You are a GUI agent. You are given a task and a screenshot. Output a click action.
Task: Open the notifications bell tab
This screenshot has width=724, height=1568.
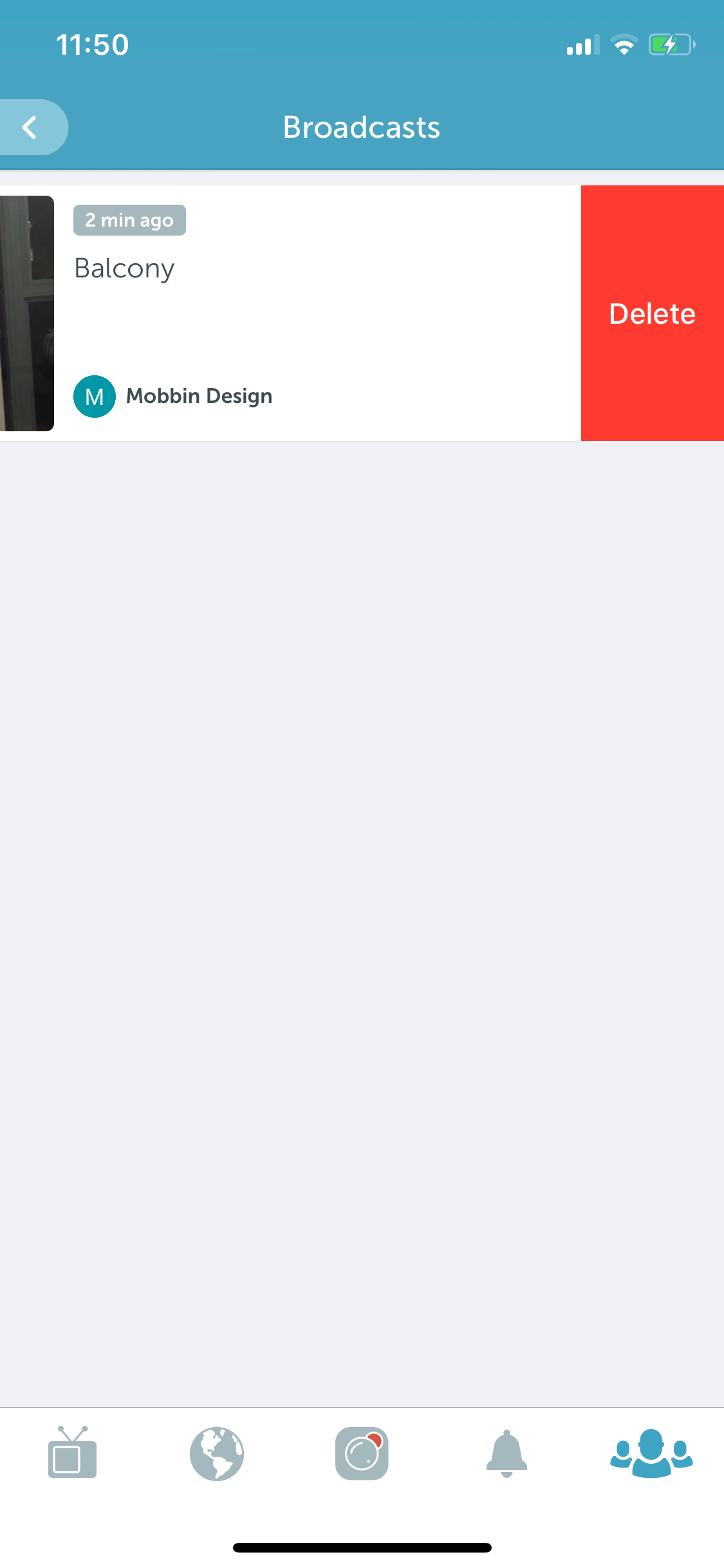click(506, 1453)
